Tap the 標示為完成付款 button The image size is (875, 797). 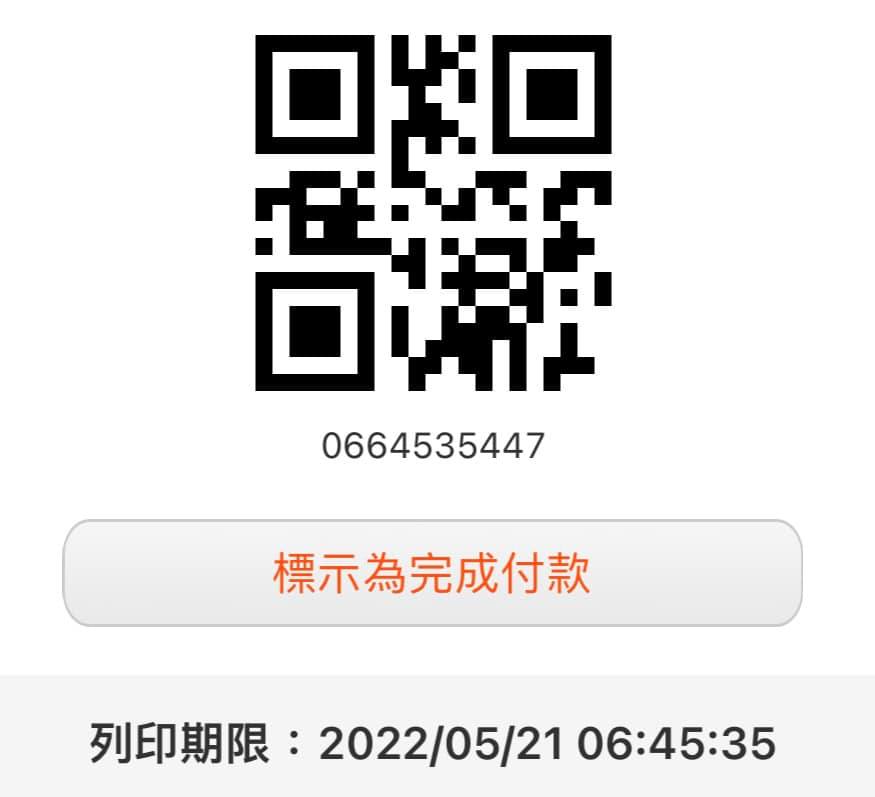[432, 573]
